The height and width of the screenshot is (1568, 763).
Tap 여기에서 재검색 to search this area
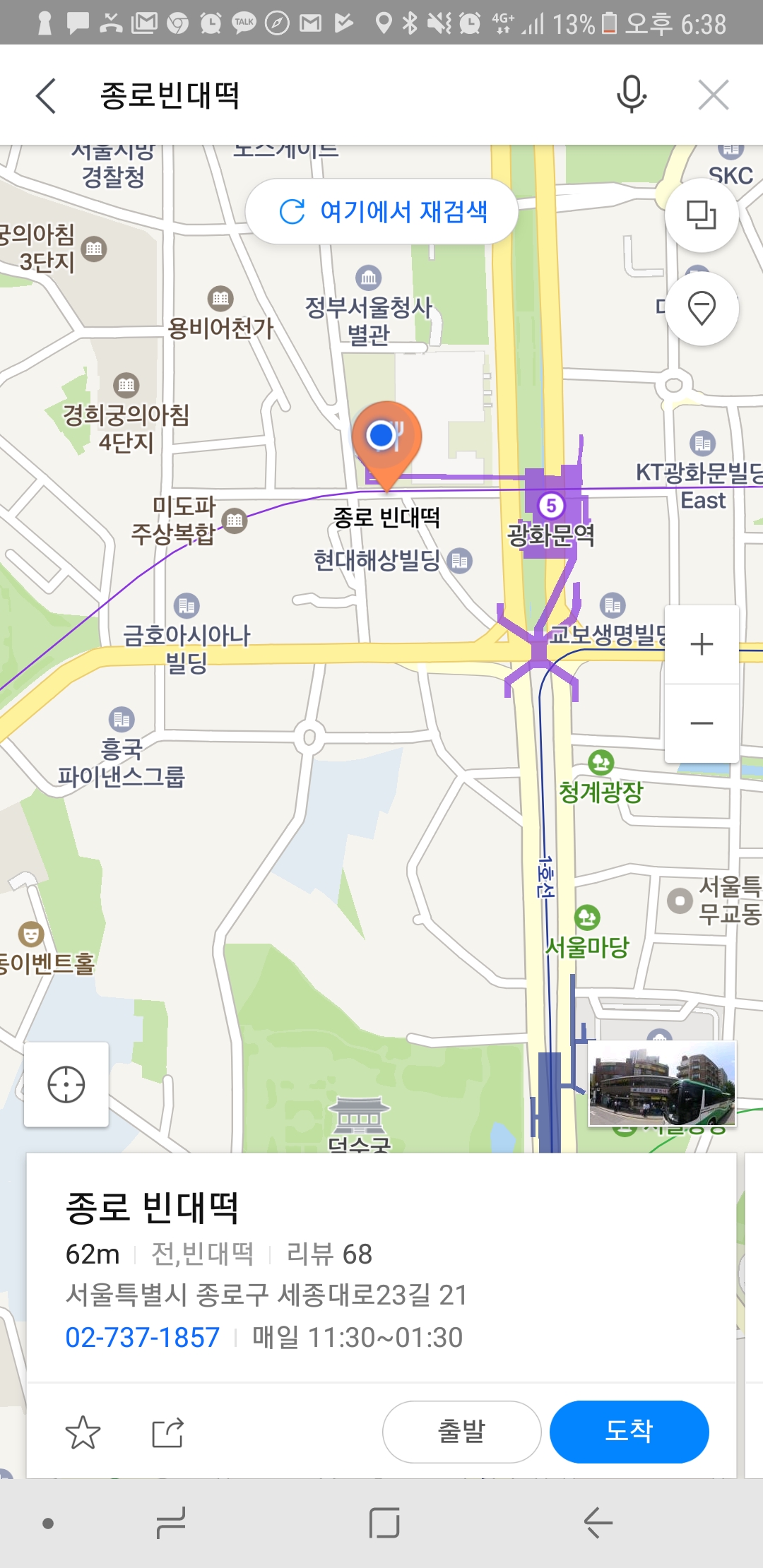tap(382, 211)
